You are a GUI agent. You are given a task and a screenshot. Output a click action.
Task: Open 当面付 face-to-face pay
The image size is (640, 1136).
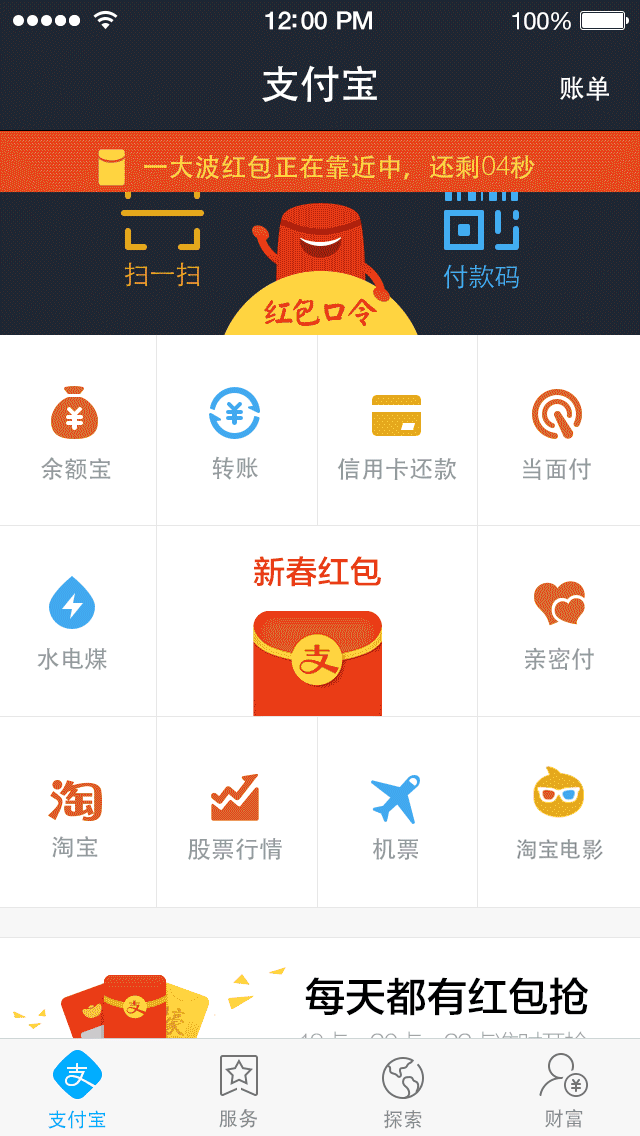(557, 432)
